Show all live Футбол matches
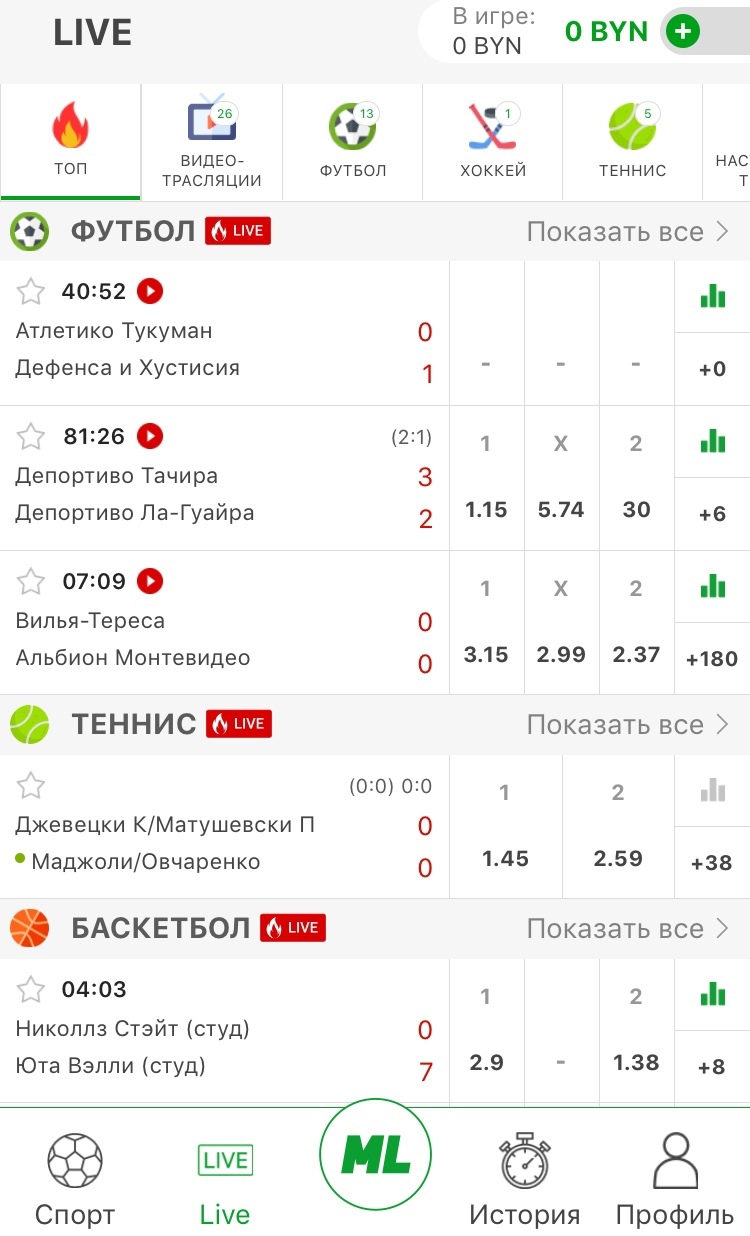 tap(628, 232)
